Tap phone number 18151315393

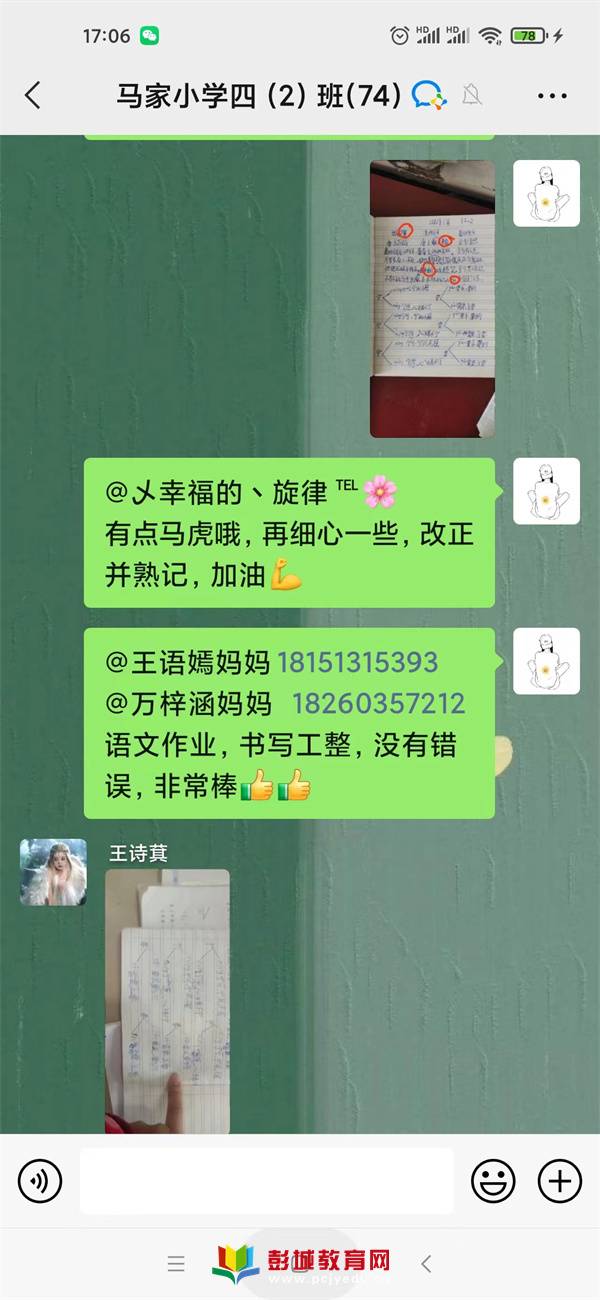(357, 662)
